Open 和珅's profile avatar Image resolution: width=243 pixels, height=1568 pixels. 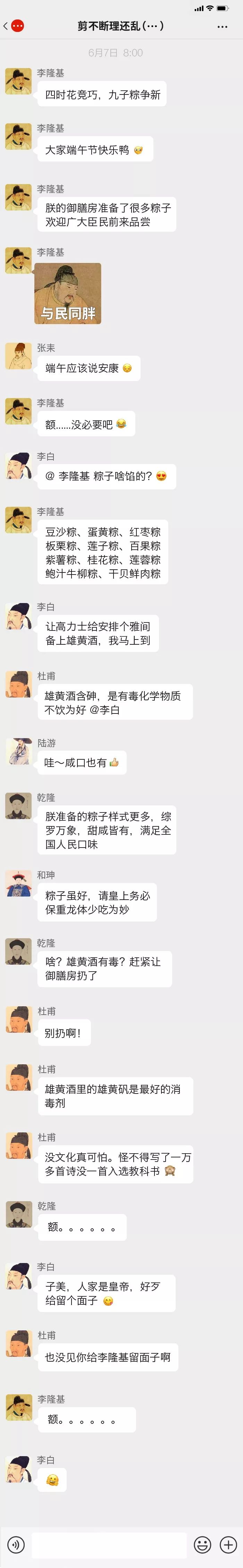click(18, 884)
